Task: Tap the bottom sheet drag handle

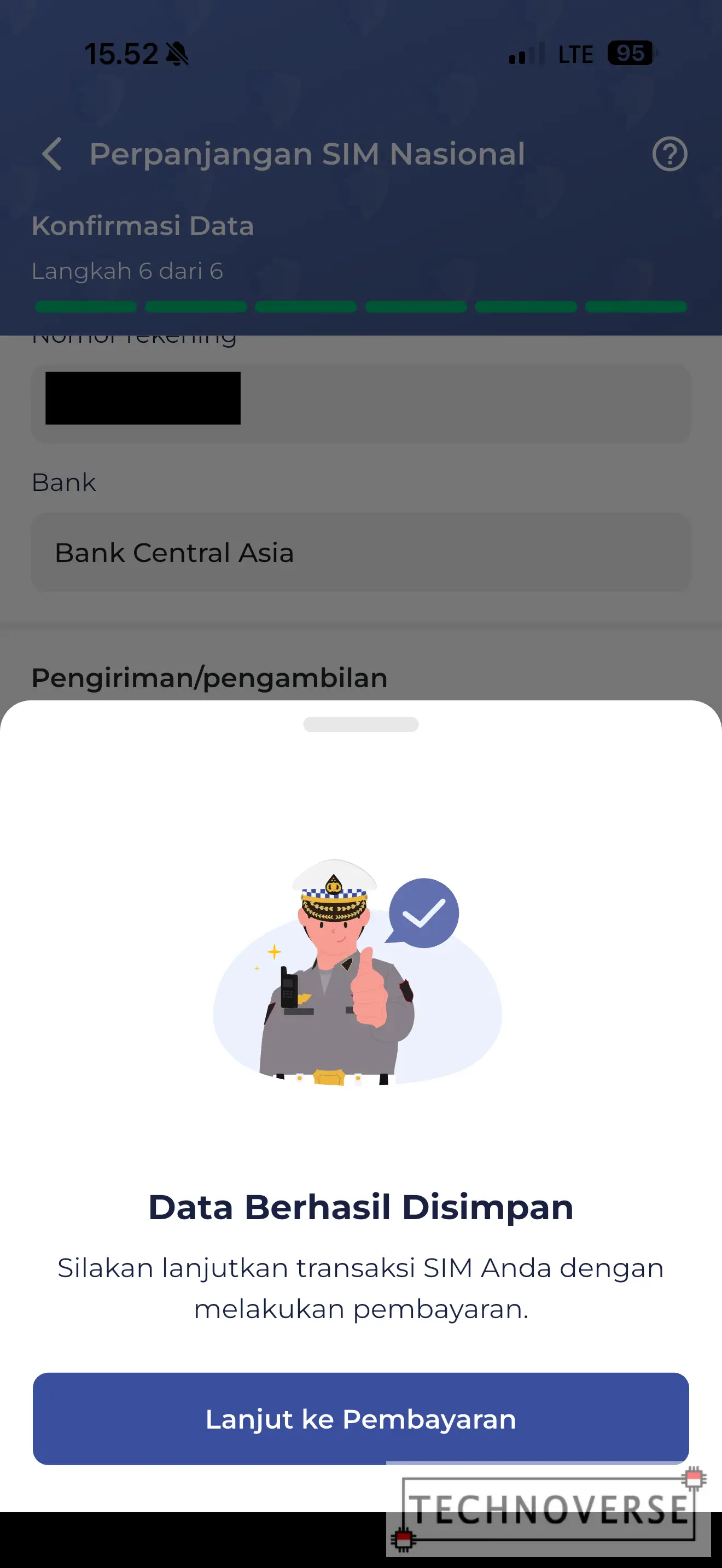Action: pyautogui.click(x=360, y=724)
